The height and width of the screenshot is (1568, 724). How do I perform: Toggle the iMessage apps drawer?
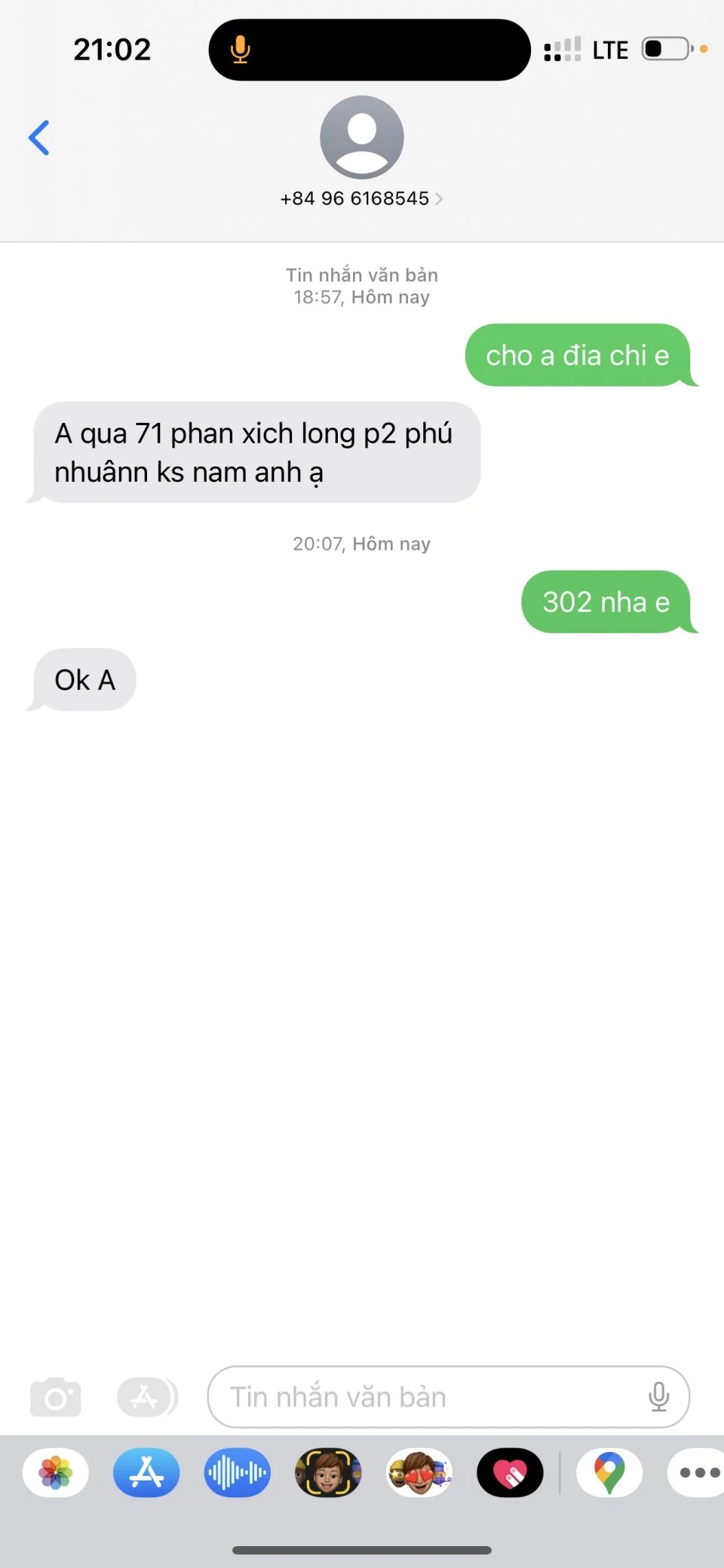click(x=146, y=1397)
